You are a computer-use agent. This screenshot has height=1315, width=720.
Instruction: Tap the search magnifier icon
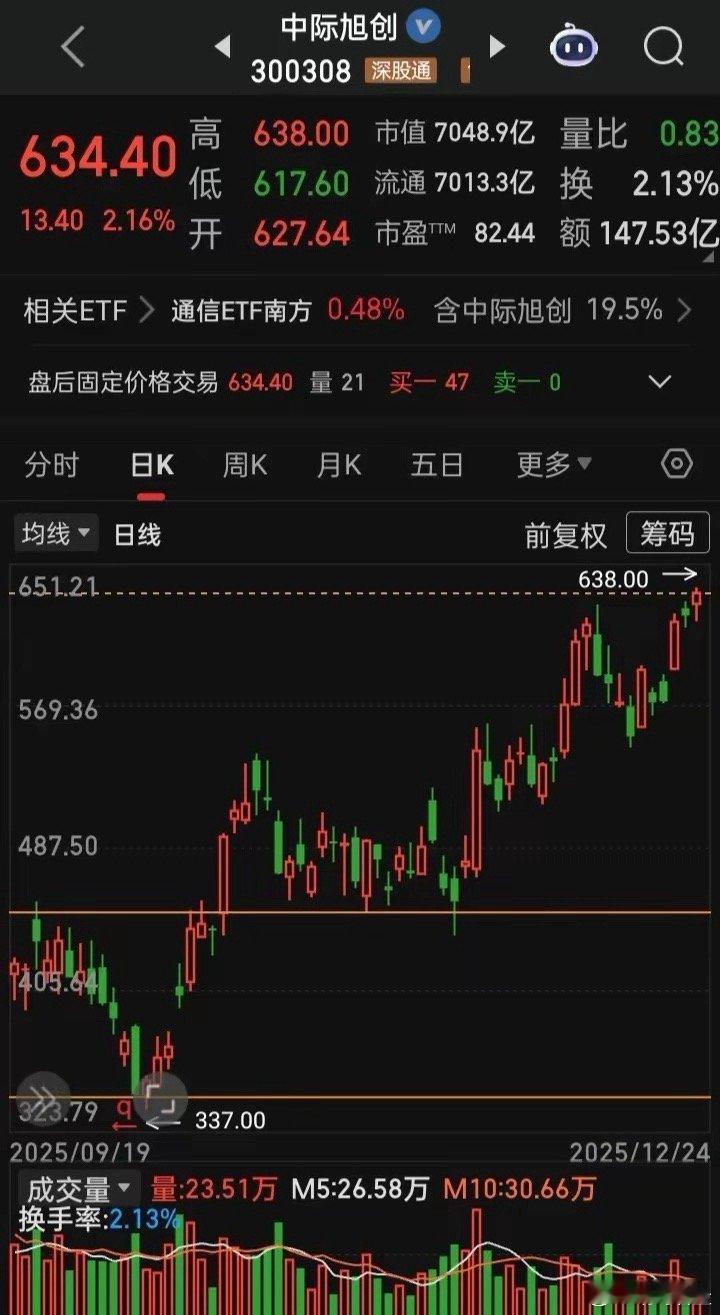662,47
